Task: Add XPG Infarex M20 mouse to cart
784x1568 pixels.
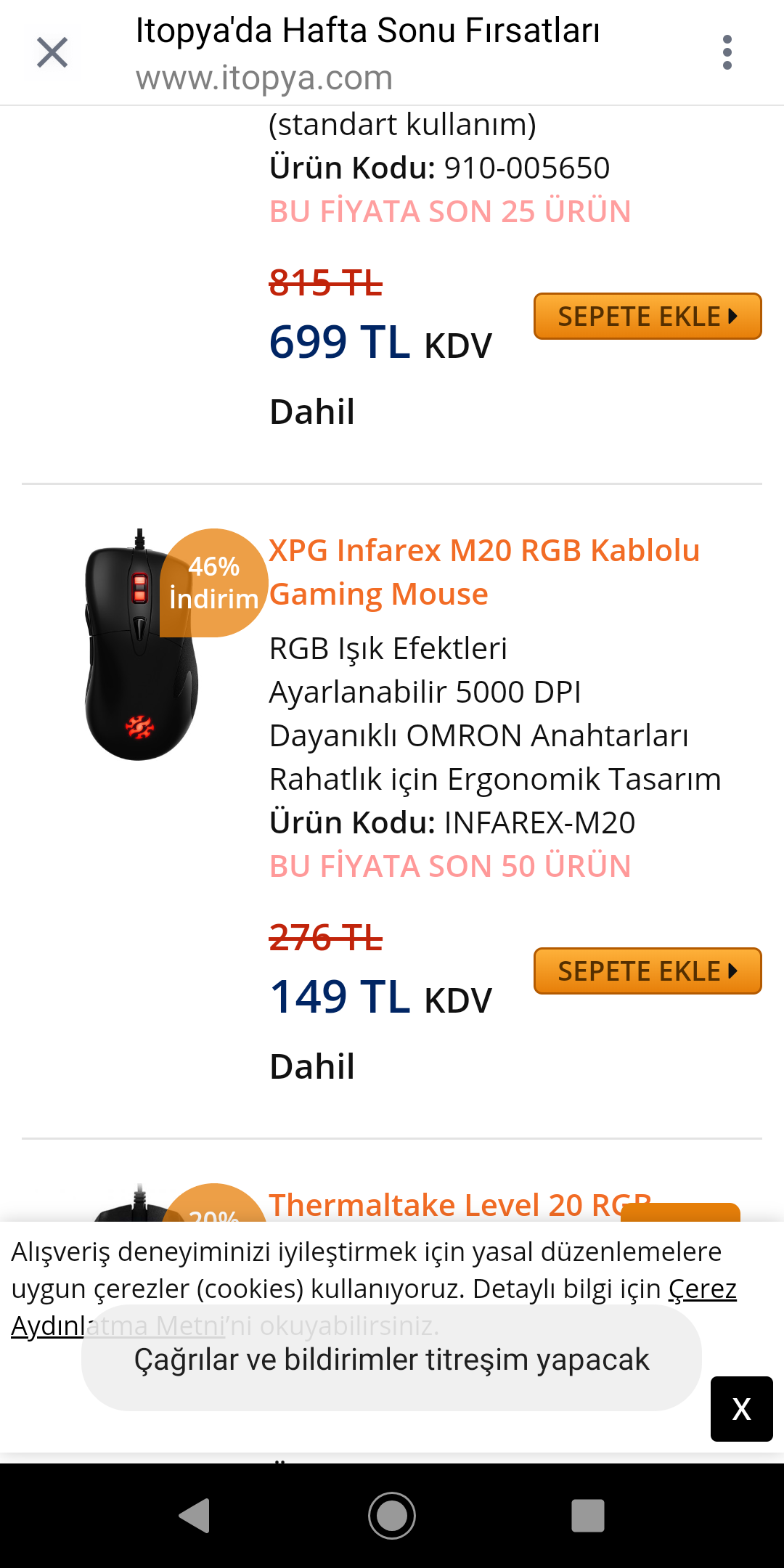Action: pos(647,971)
